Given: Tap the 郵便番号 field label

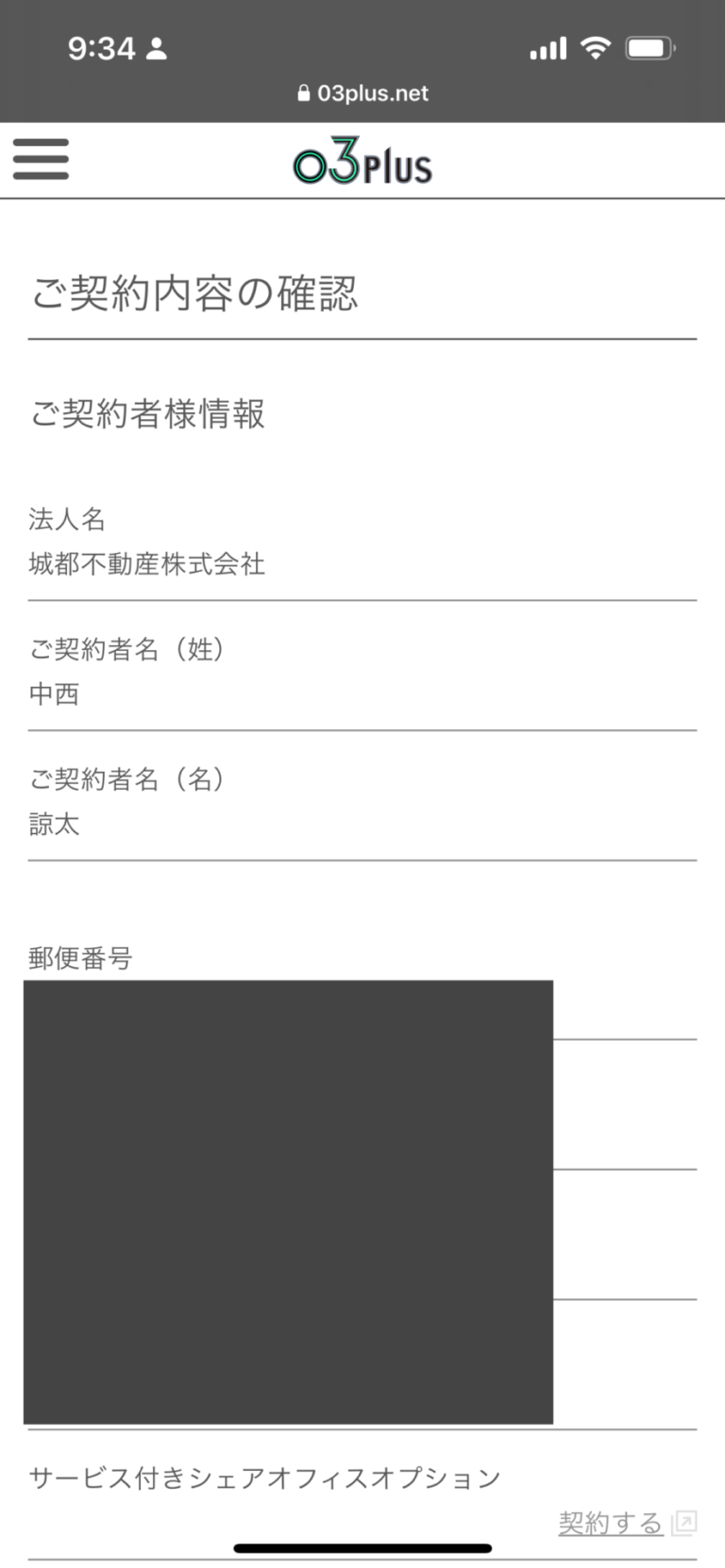Looking at the screenshot, I should [x=79, y=959].
